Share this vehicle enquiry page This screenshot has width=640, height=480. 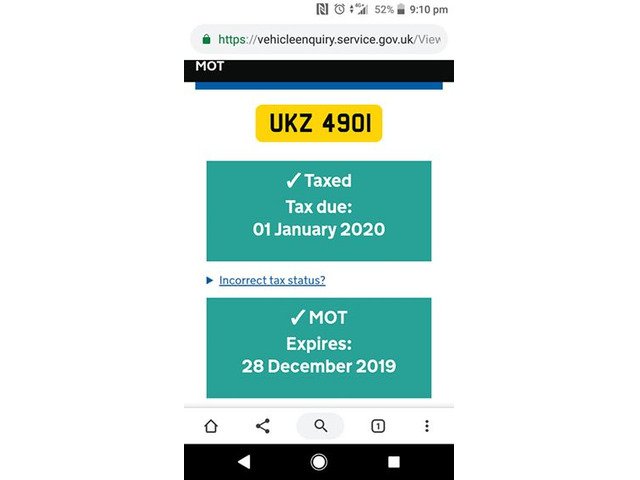click(x=263, y=426)
